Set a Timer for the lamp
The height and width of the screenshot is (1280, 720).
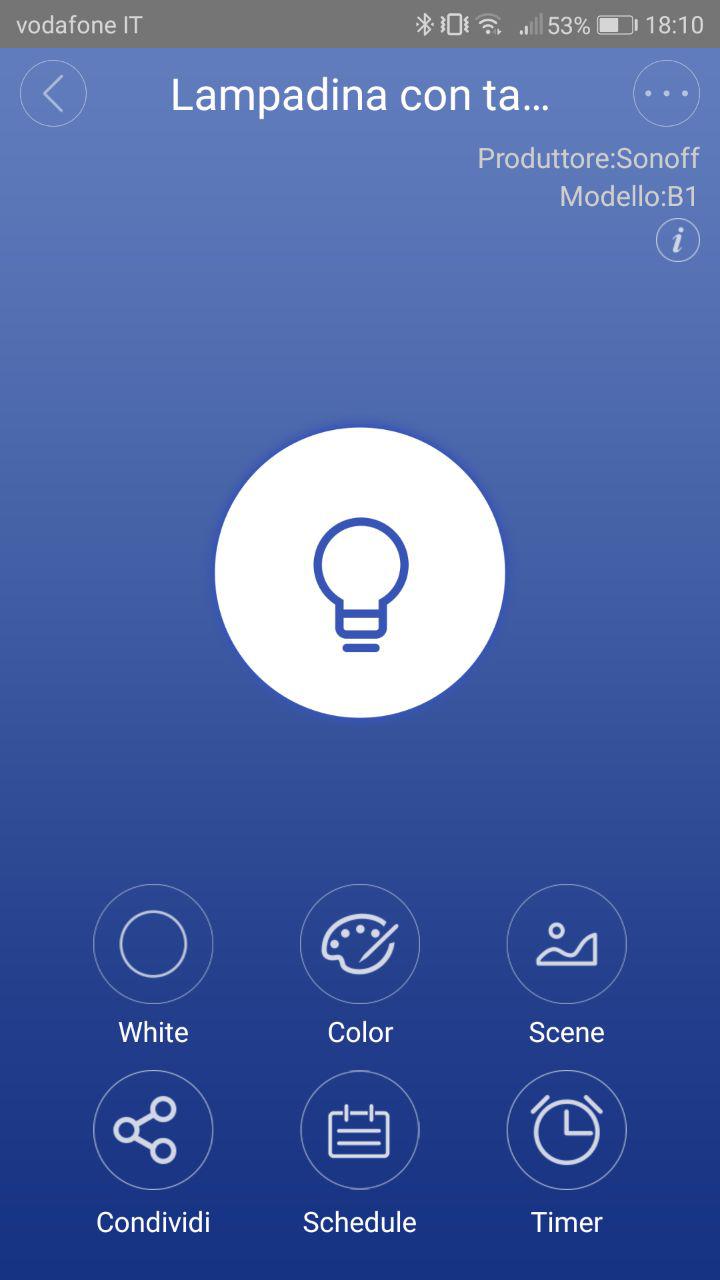pos(567,1131)
